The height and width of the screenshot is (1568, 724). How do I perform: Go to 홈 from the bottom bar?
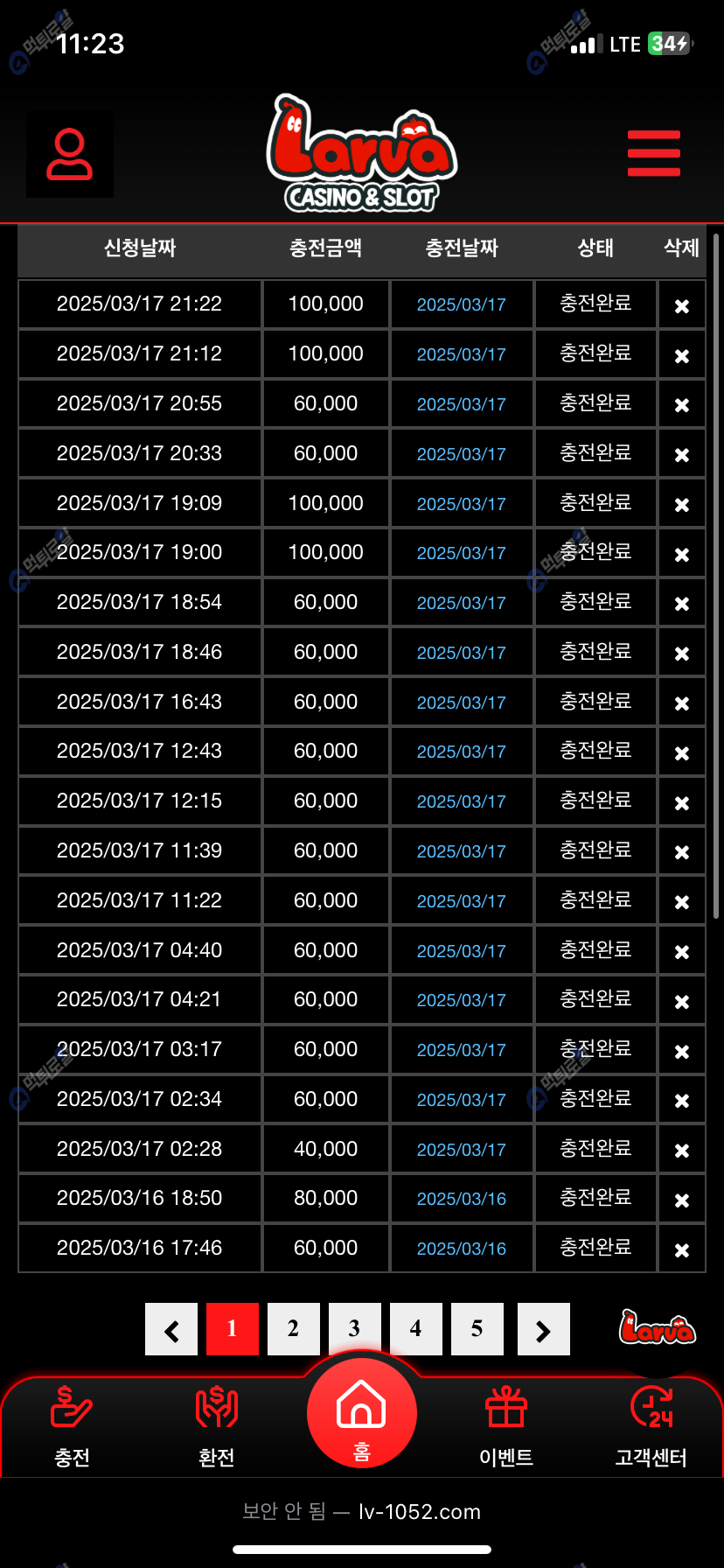point(361,1413)
